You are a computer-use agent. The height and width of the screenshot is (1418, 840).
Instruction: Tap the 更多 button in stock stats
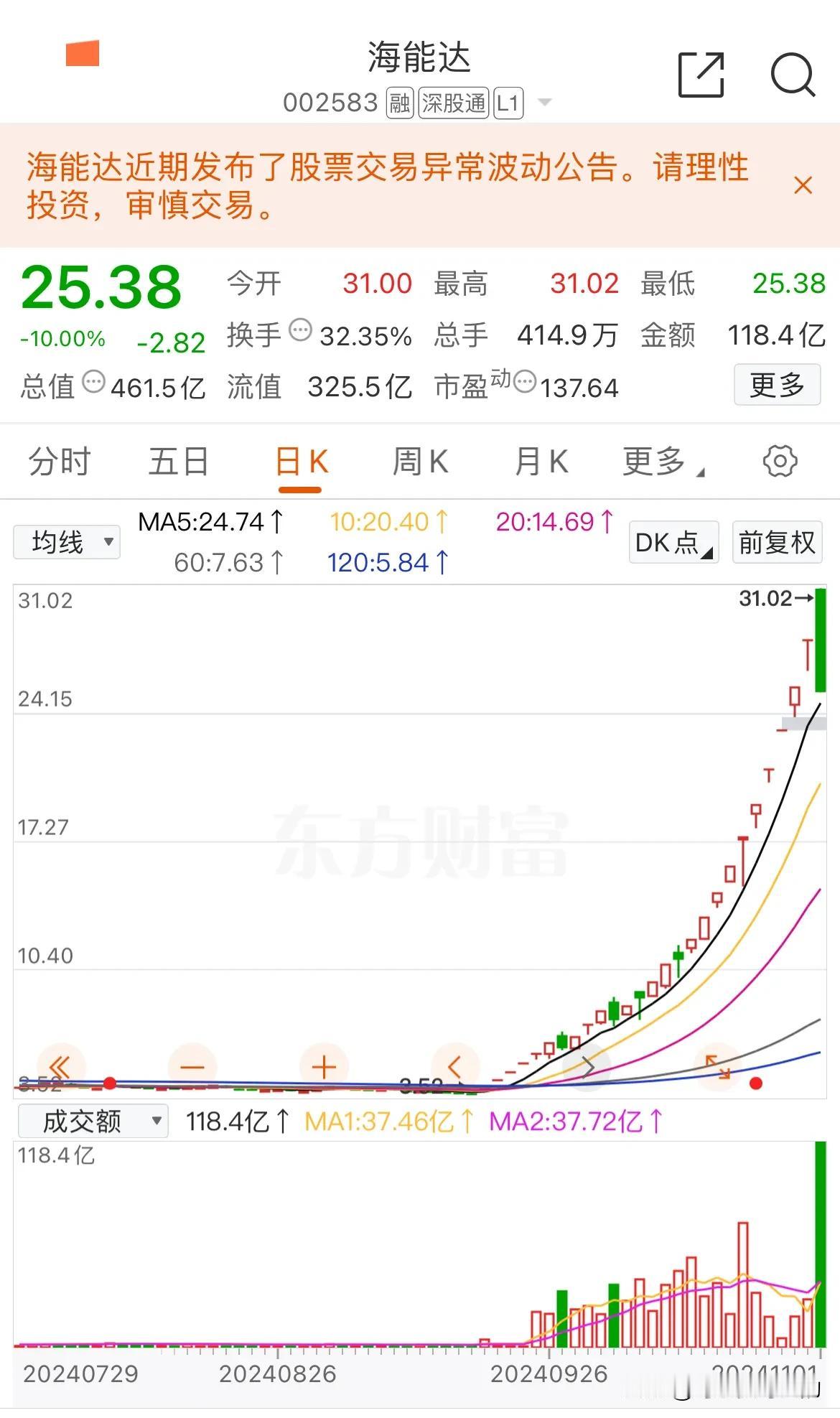pos(777,385)
